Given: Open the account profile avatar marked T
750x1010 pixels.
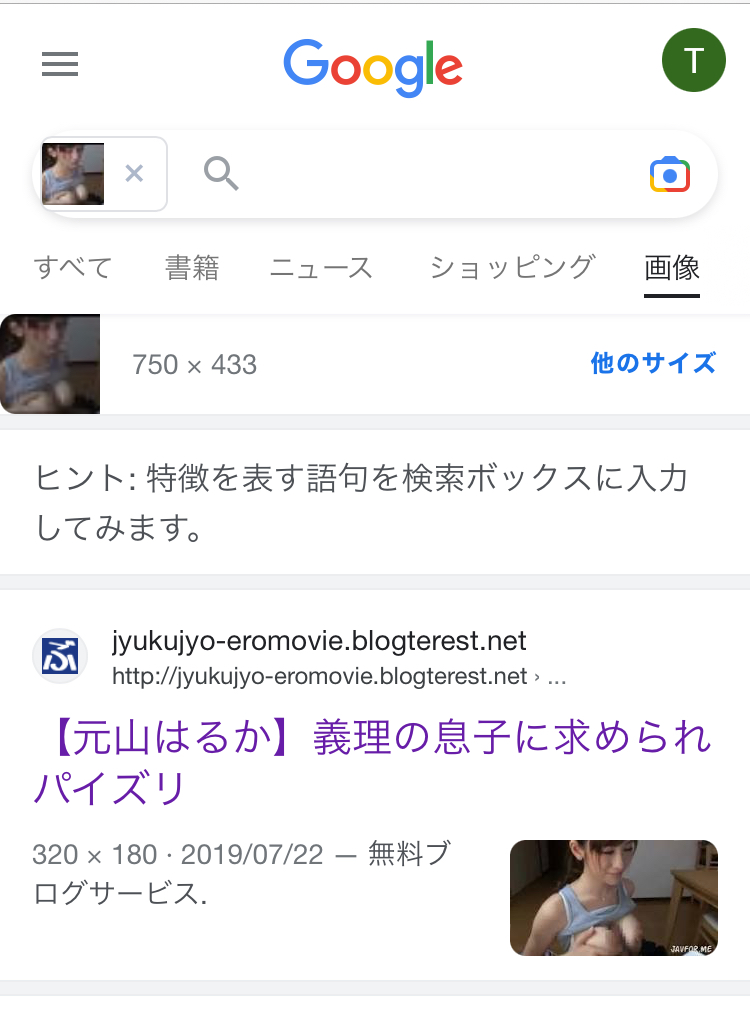Looking at the screenshot, I should point(694,60).
